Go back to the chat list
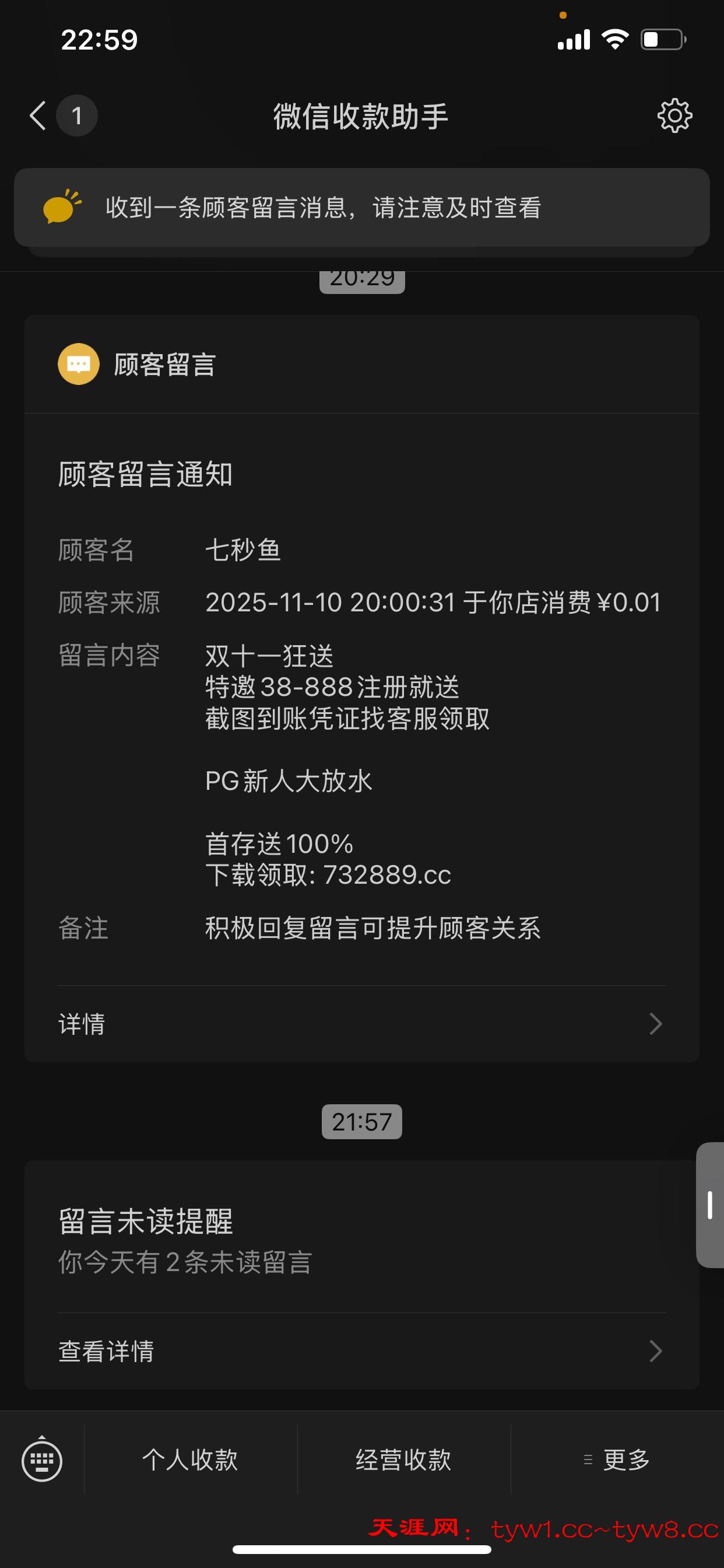724x1568 pixels. click(x=39, y=116)
